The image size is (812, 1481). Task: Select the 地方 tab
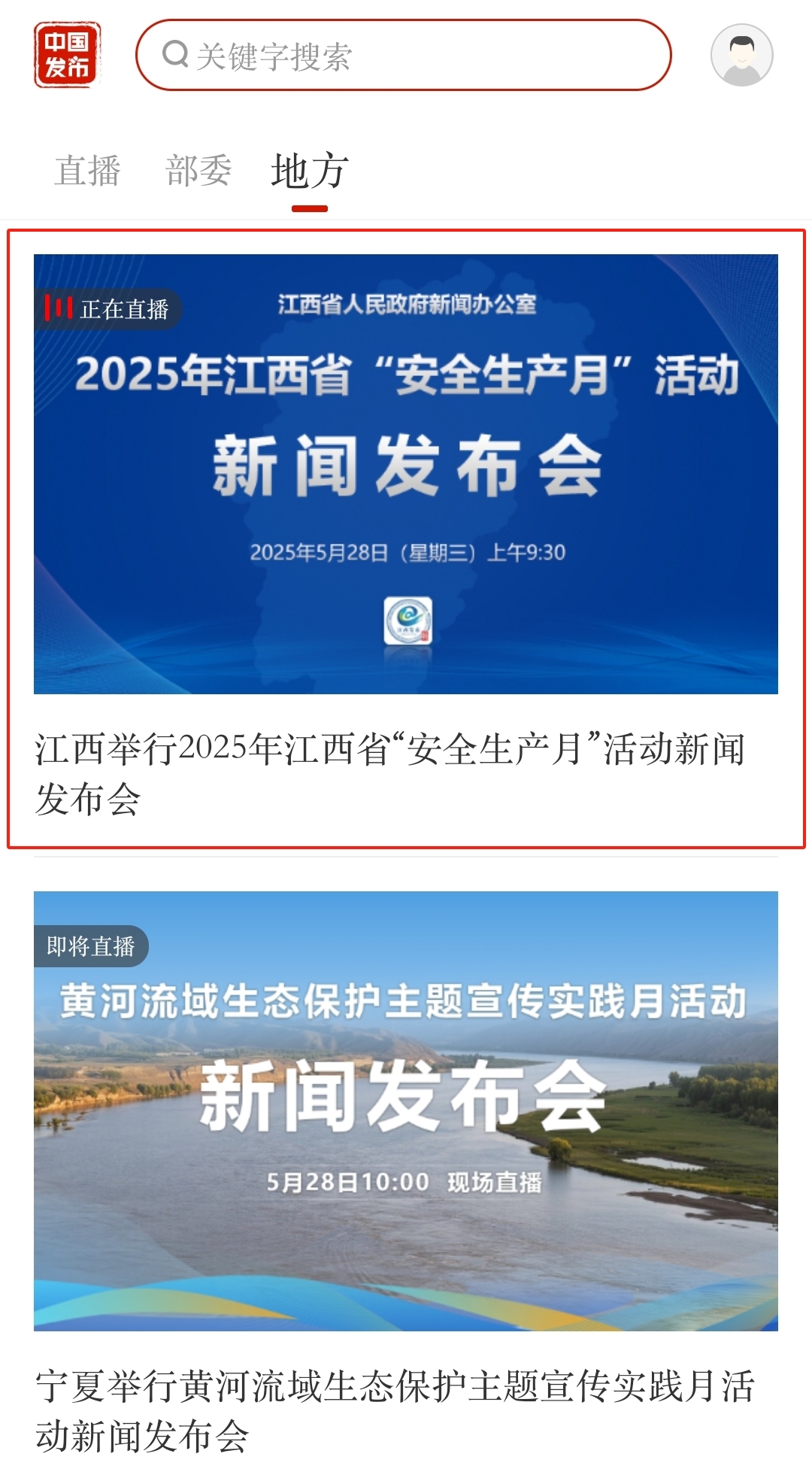click(x=310, y=171)
